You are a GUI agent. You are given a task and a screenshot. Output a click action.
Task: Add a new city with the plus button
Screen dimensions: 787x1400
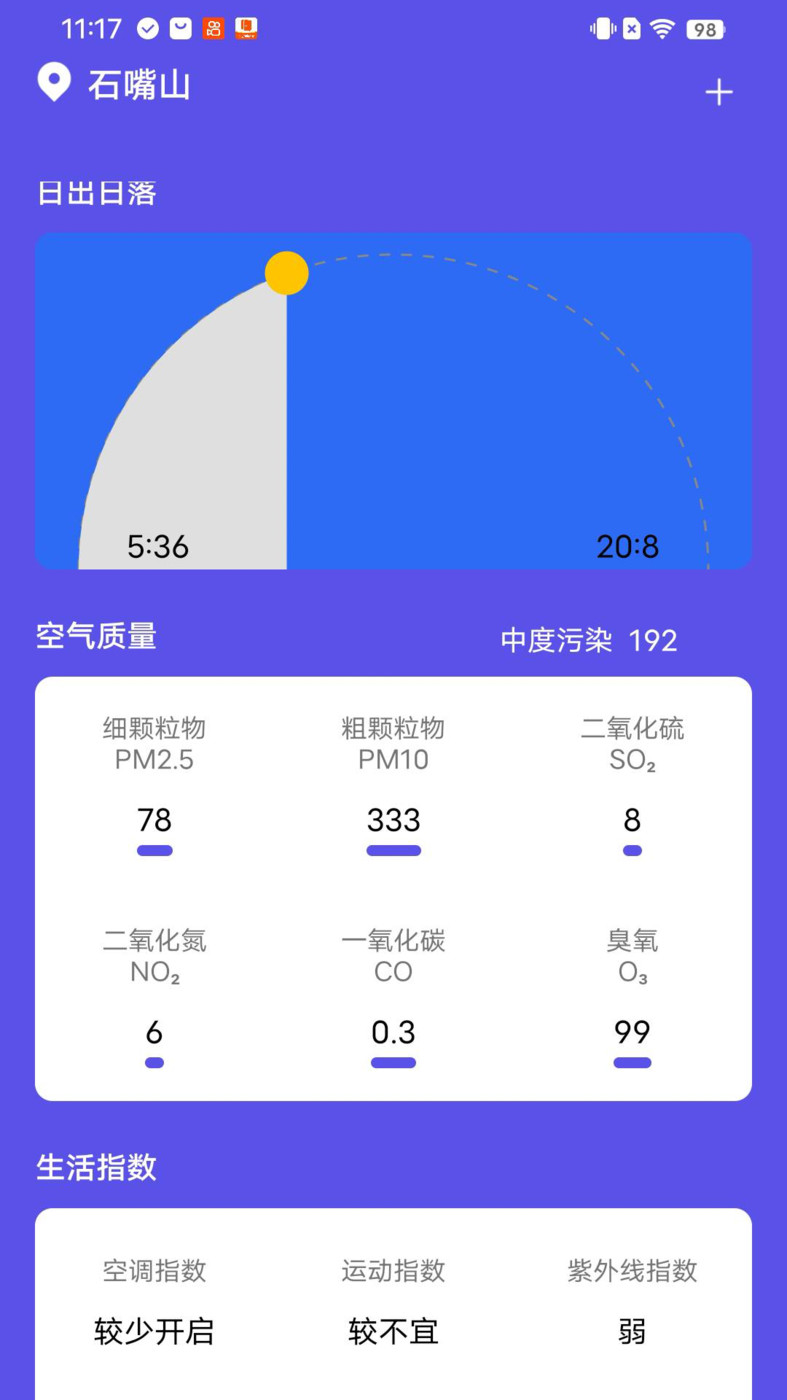click(x=718, y=92)
